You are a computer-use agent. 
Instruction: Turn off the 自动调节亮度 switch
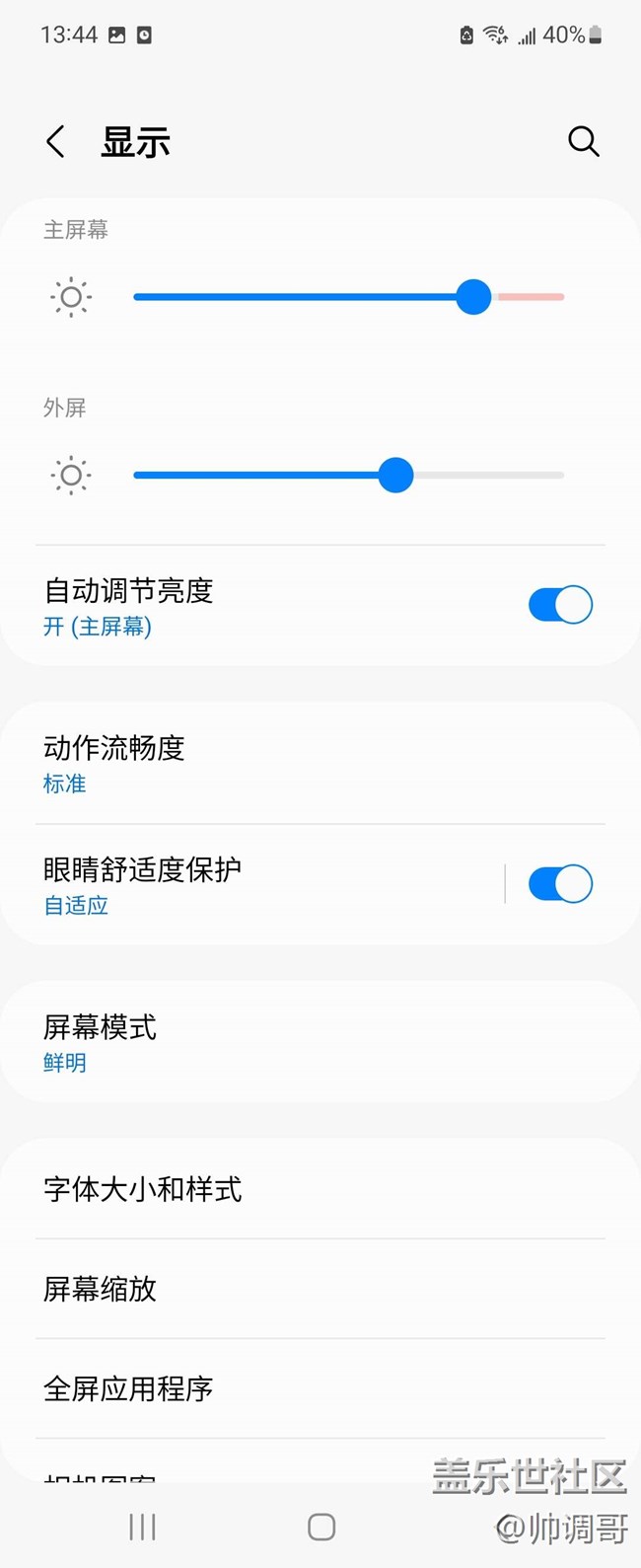[x=560, y=605]
